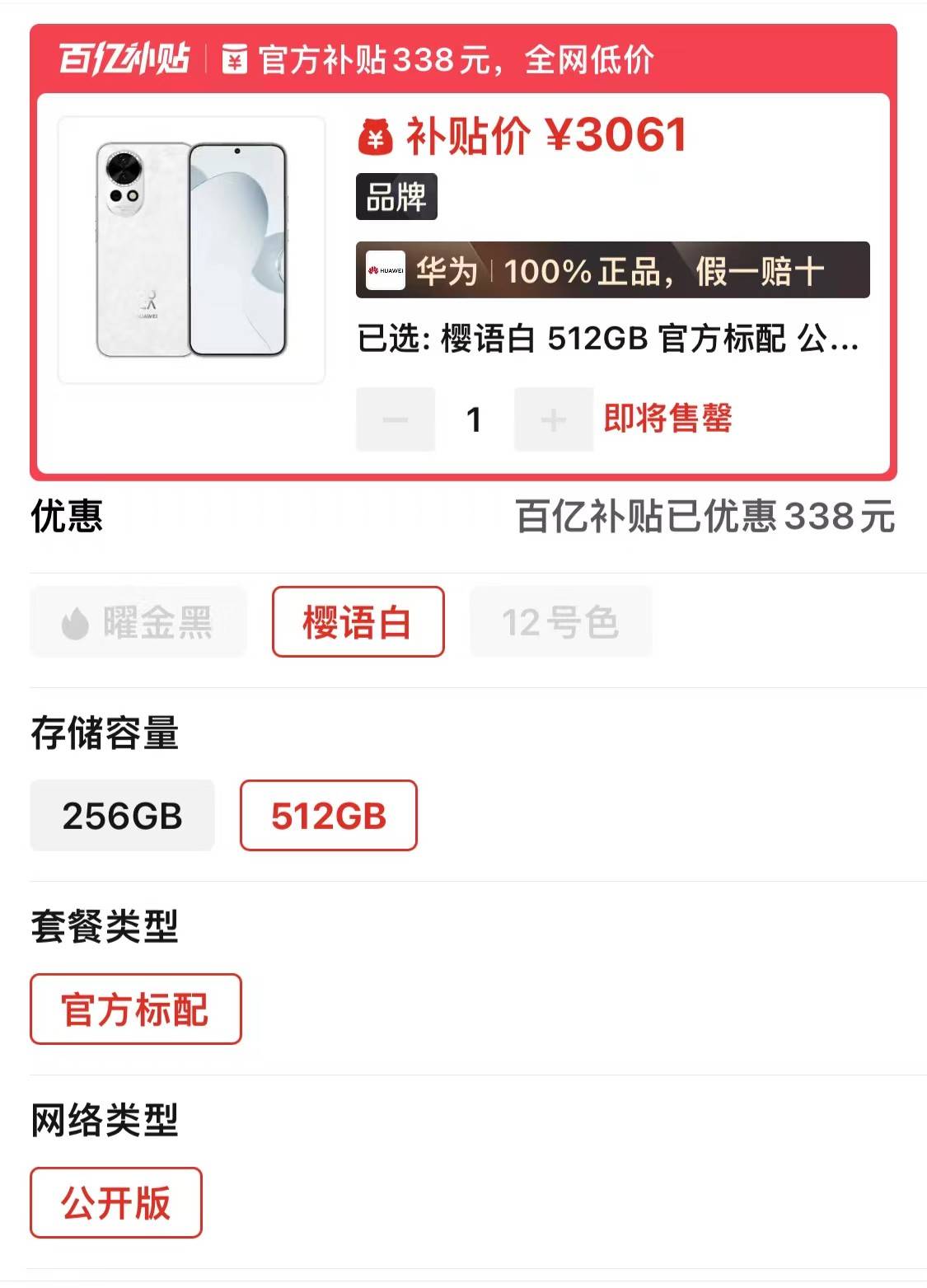This screenshot has width=927, height=1288.
Task: Select the 官方标配 package type
Action: (x=135, y=1009)
